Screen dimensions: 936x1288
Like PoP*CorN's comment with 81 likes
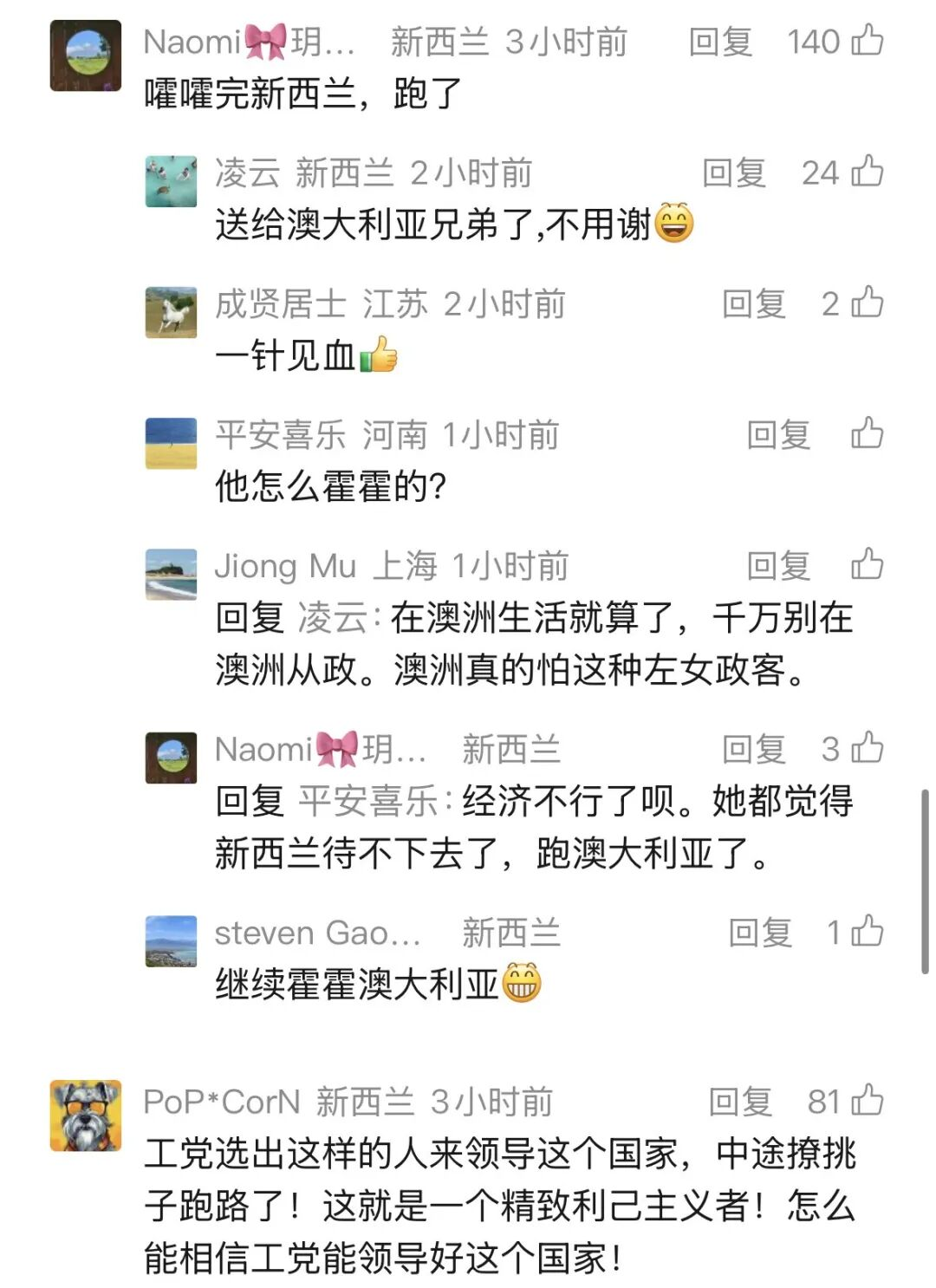(x=867, y=1101)
